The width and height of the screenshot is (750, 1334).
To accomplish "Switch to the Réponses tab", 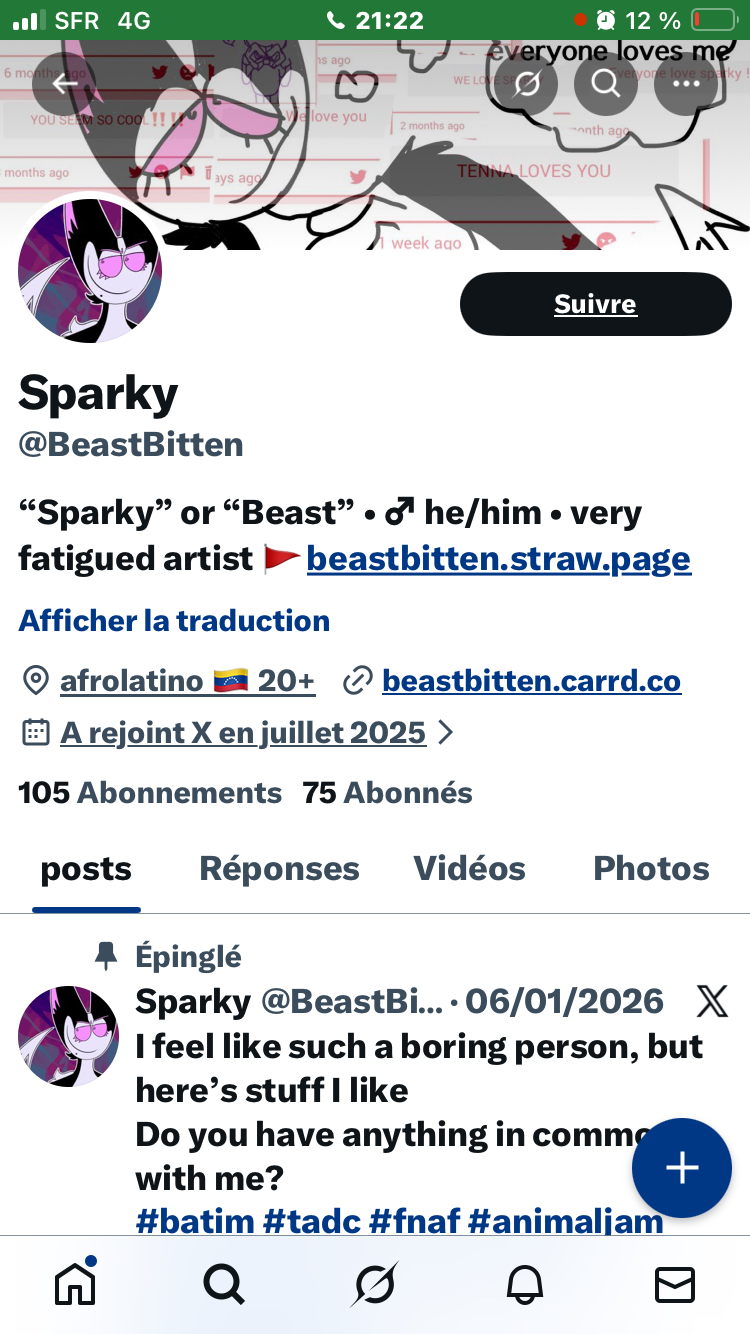I will click(279, 869).
